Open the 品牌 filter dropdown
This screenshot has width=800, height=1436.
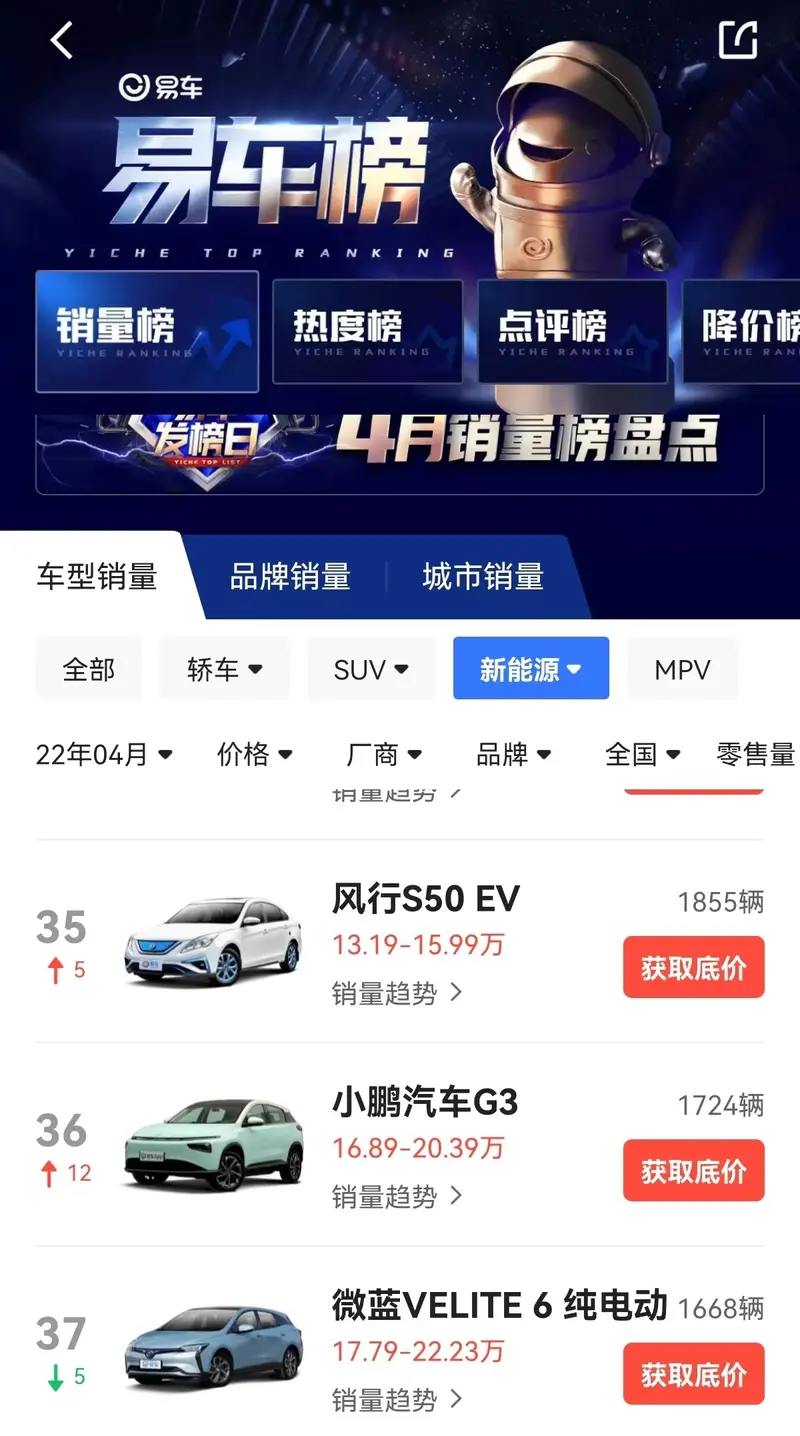point(514,754)
